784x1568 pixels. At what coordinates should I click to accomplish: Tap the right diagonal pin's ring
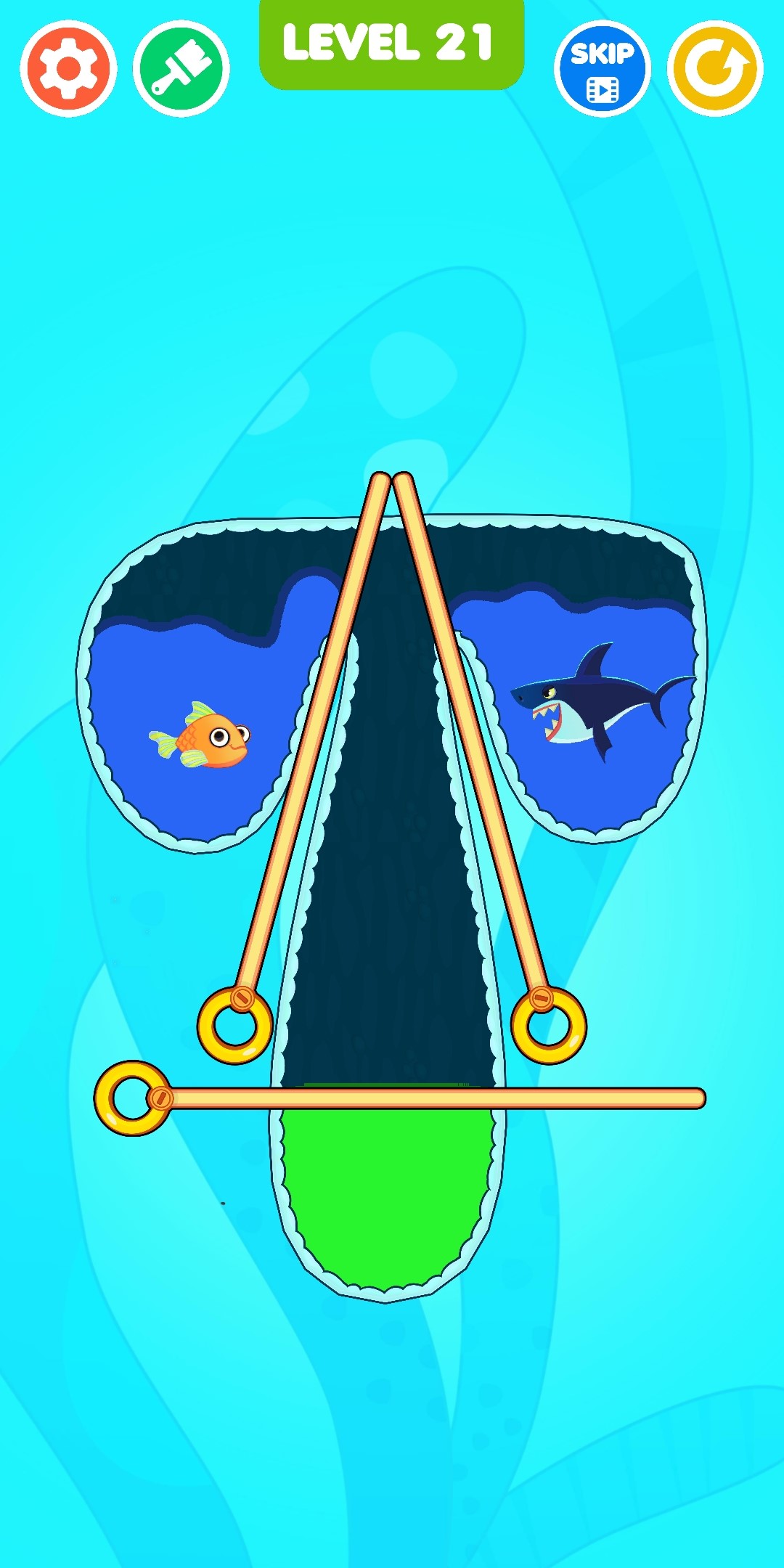click(x=549, y=1024)
